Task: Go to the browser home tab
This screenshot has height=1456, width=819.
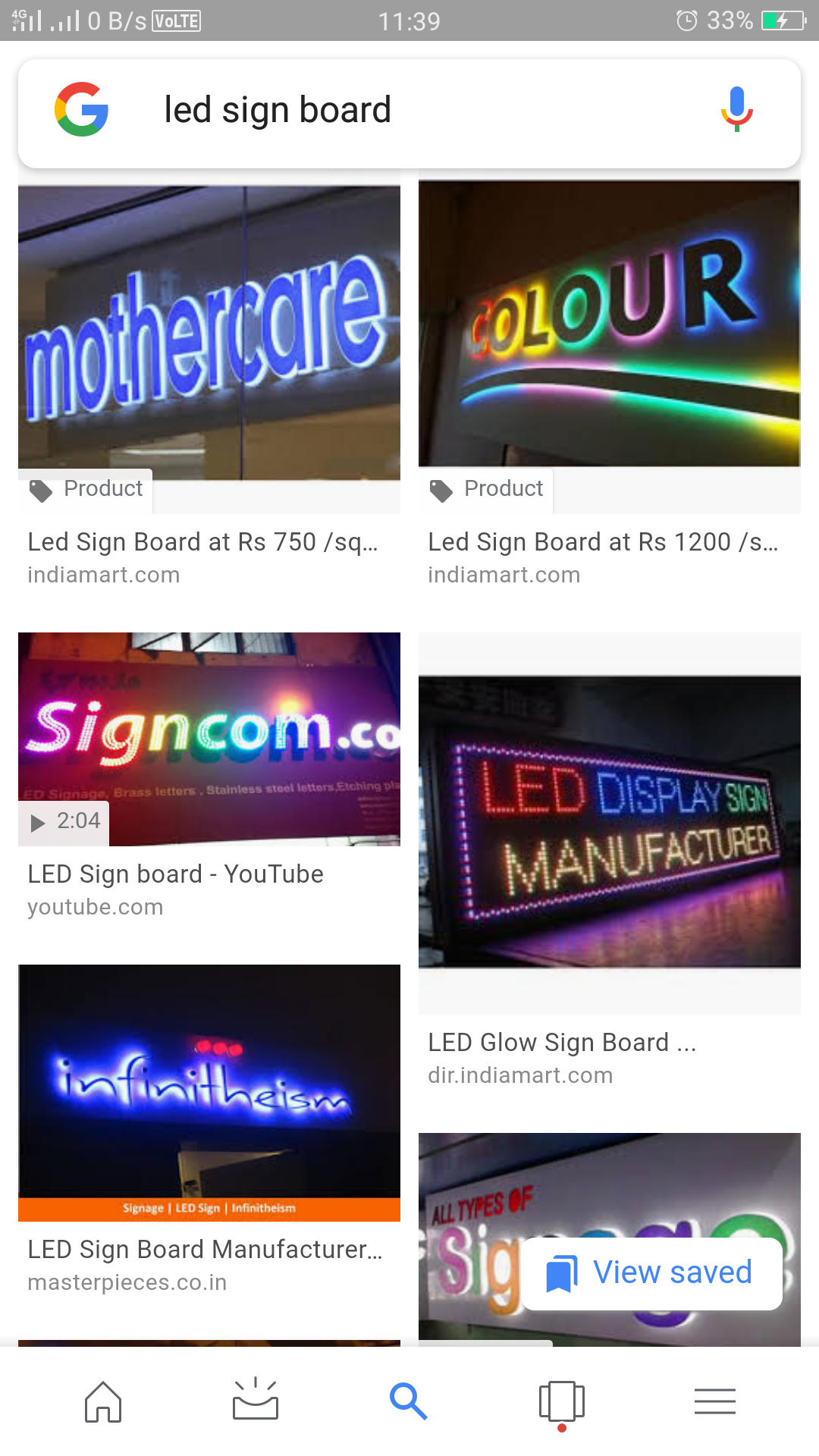Action: (x=103, y=1401)
